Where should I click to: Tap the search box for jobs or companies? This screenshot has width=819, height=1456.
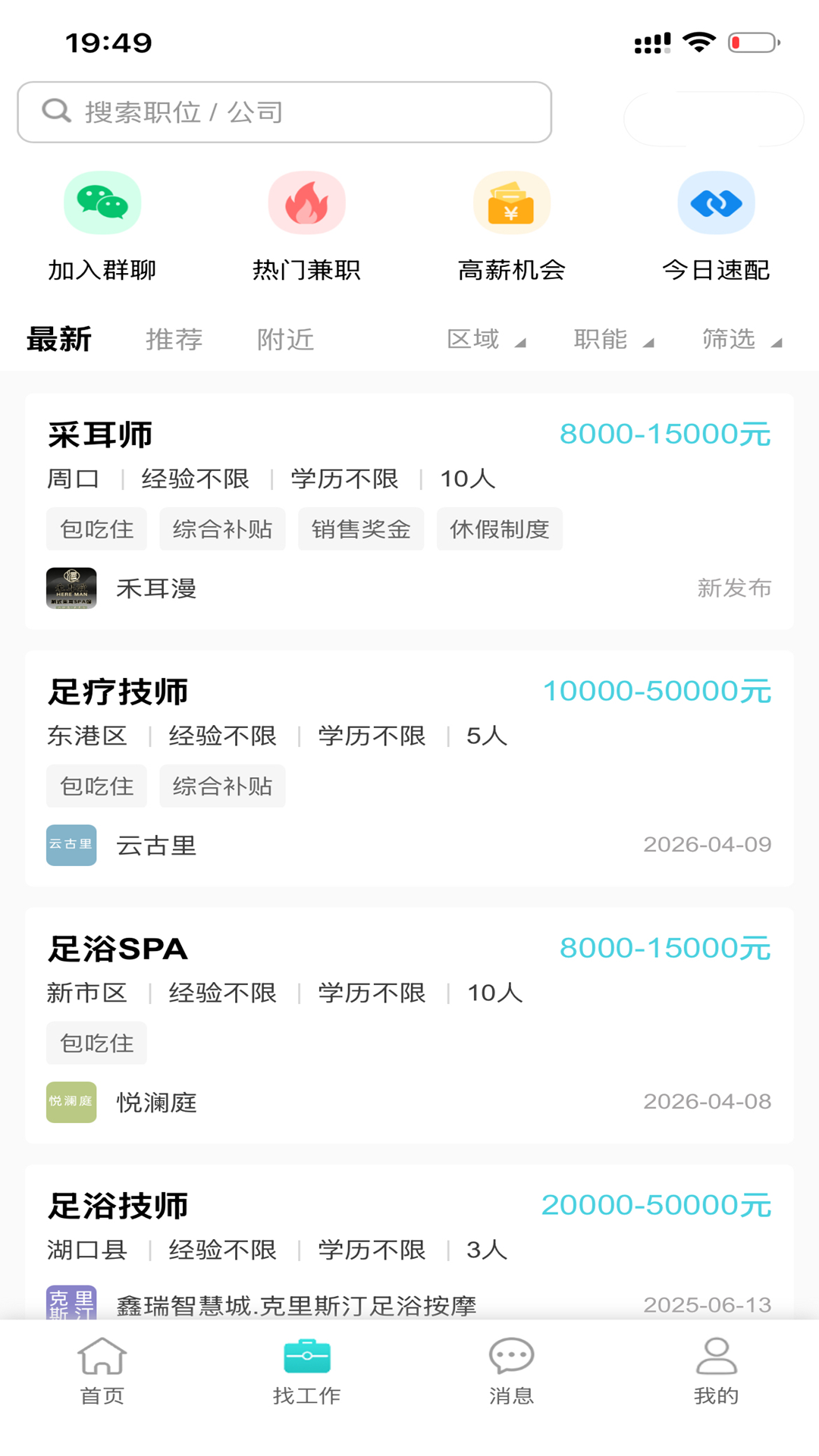click(284, 112)
